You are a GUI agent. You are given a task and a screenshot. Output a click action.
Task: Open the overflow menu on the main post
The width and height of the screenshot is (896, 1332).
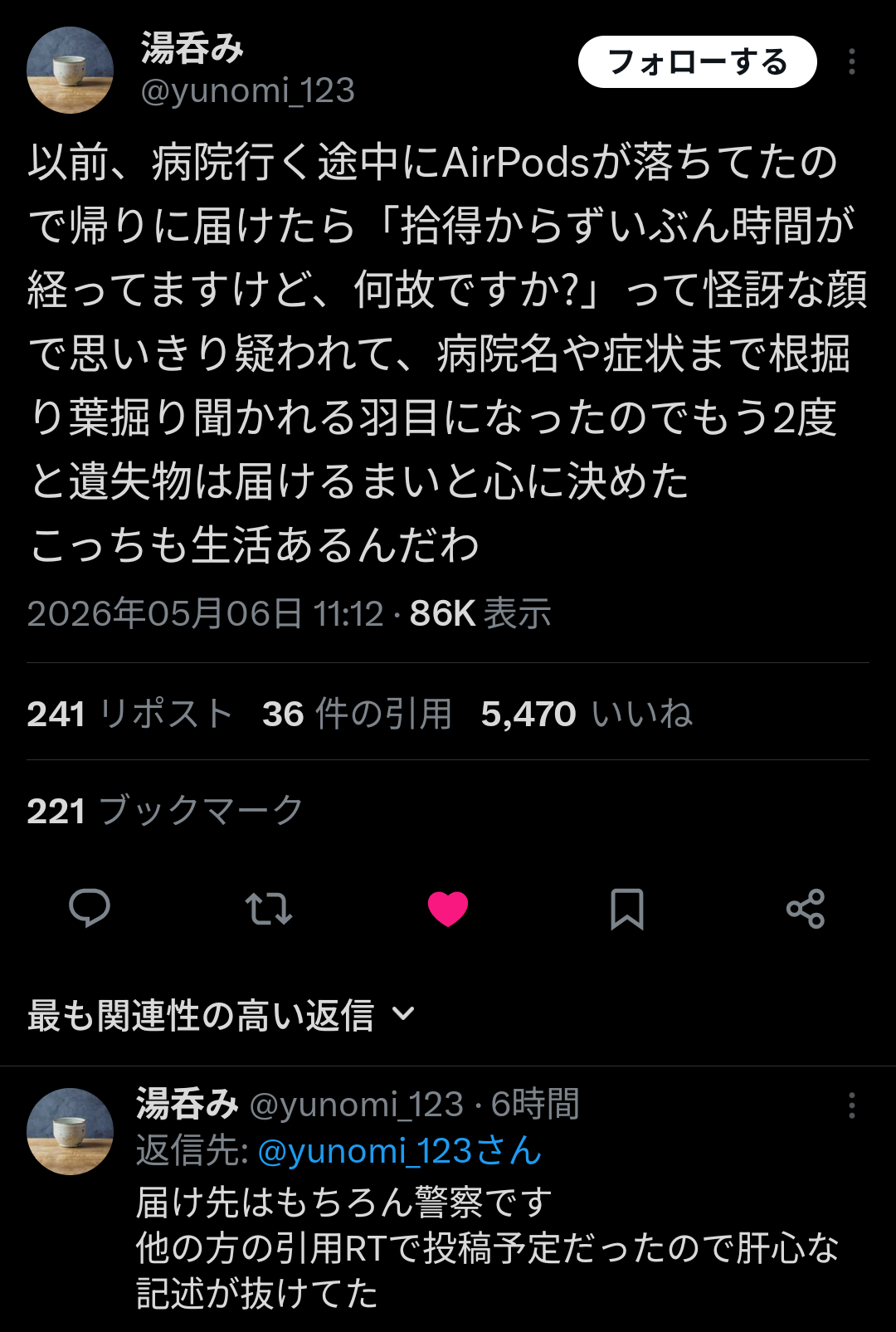tap(852, 62)
